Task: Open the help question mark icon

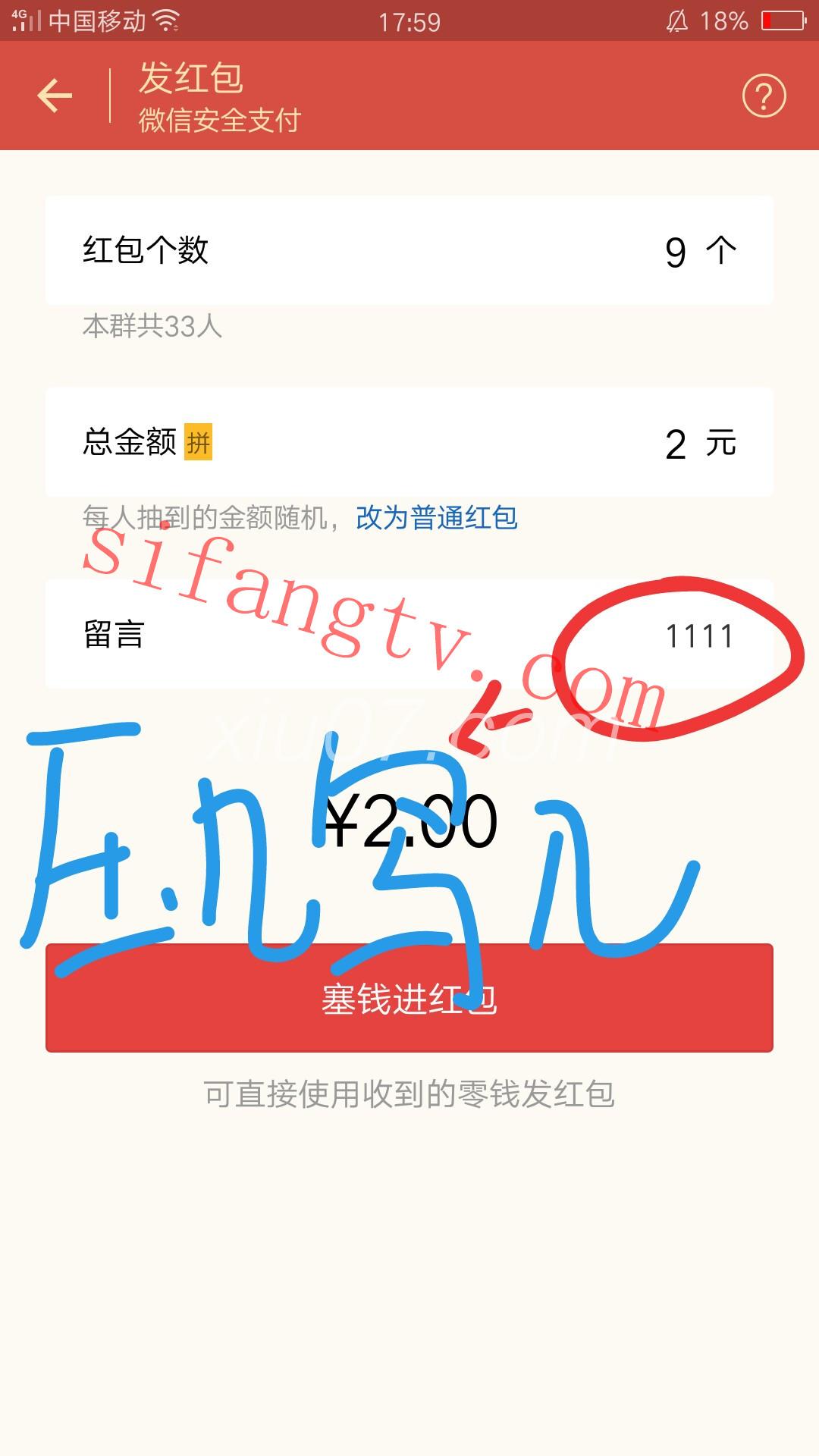Action: pyautogui.click(x=764, y=96)
